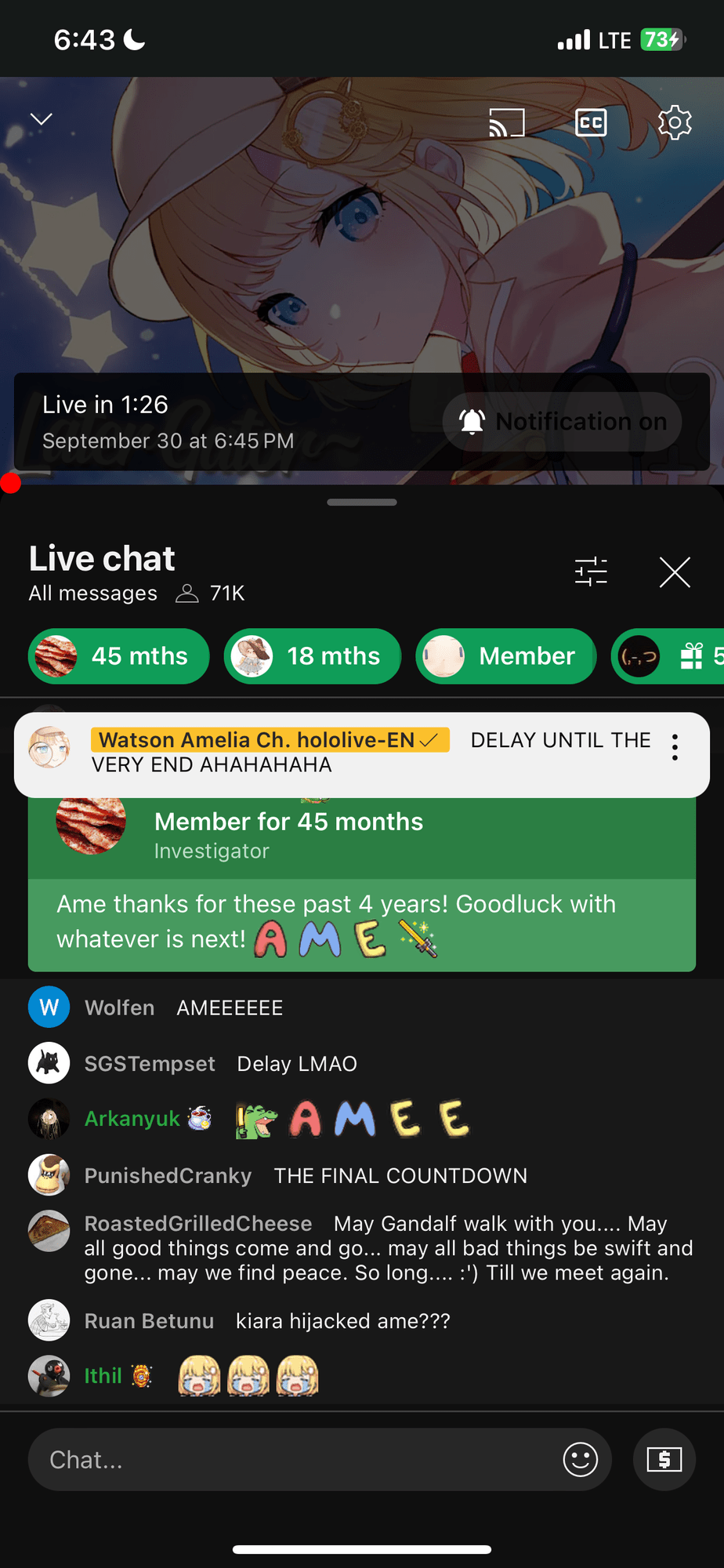
Task: Select the Member chip
Action: click(x=506, y=656)
